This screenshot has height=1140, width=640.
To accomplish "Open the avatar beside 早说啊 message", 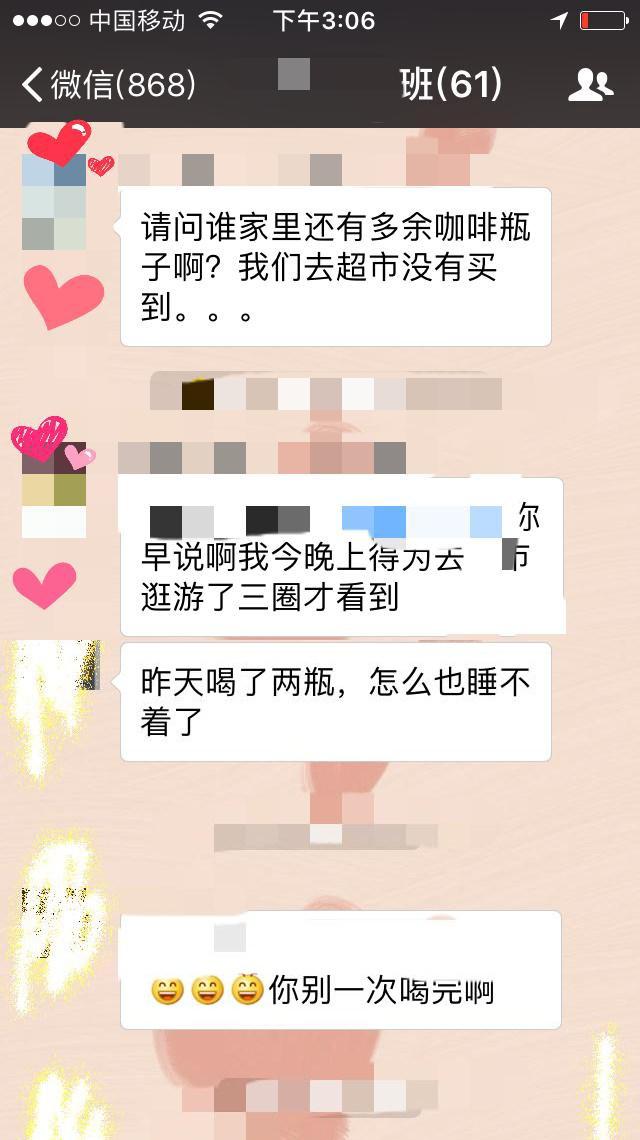I will 54,490.
